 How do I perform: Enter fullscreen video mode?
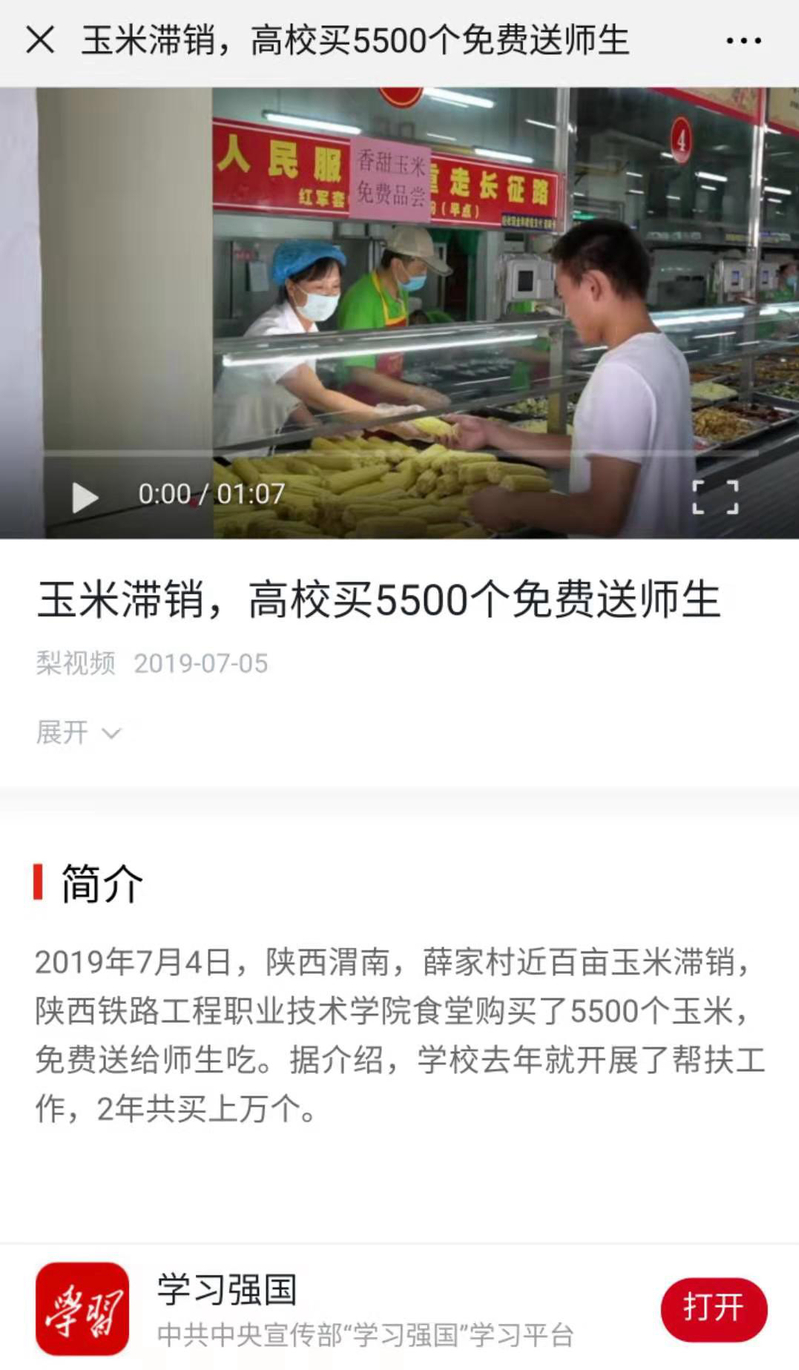(715, 497)
